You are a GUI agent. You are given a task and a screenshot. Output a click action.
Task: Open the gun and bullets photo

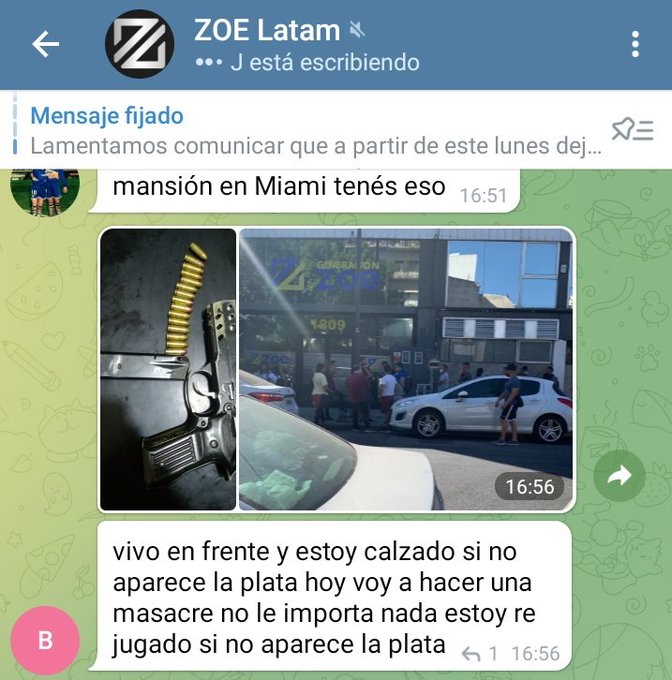(x=168, y=369)
